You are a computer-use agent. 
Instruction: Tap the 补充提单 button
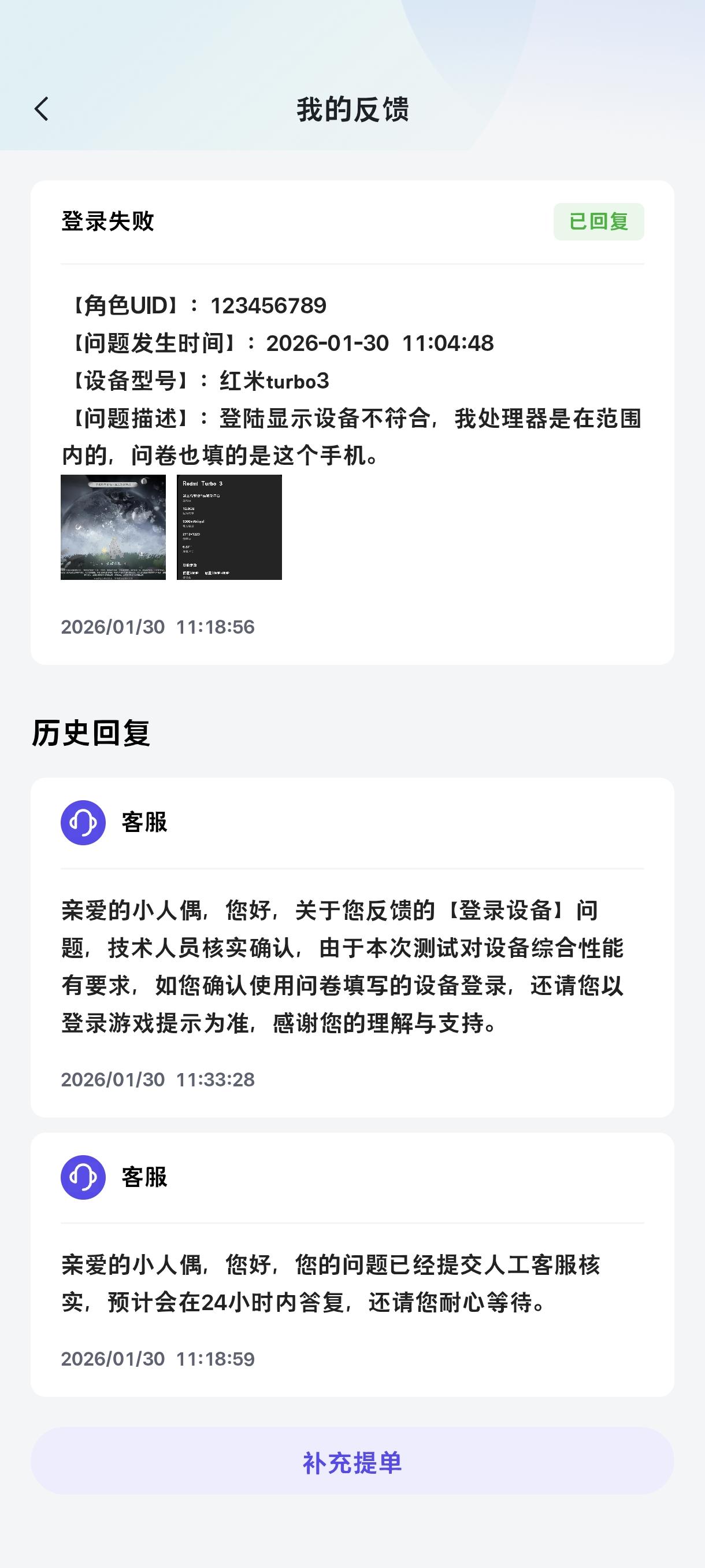(352, 1463)
